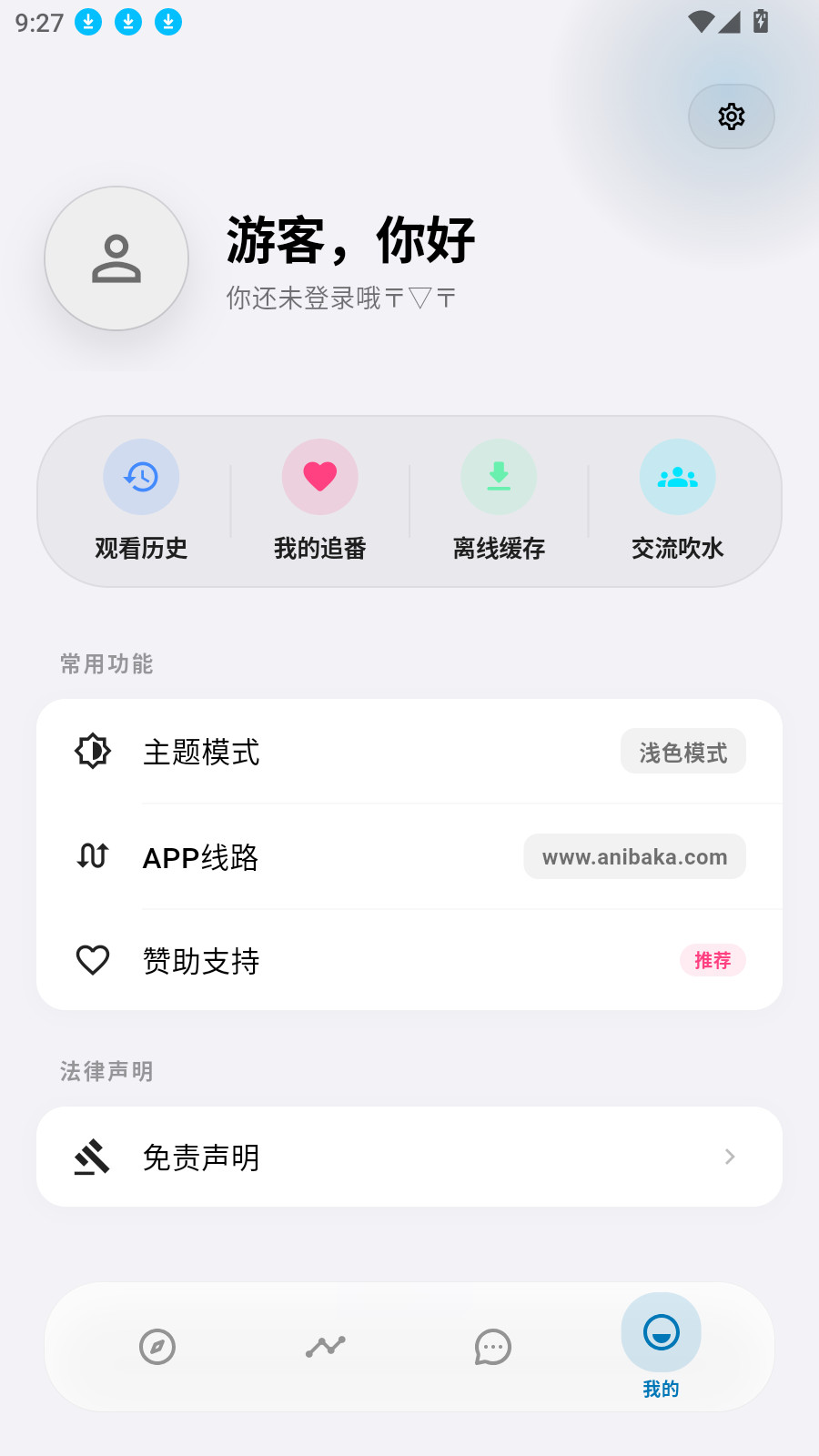
Task: Click the 推荐 badge on 赞助支持
Action: [713, 960]
